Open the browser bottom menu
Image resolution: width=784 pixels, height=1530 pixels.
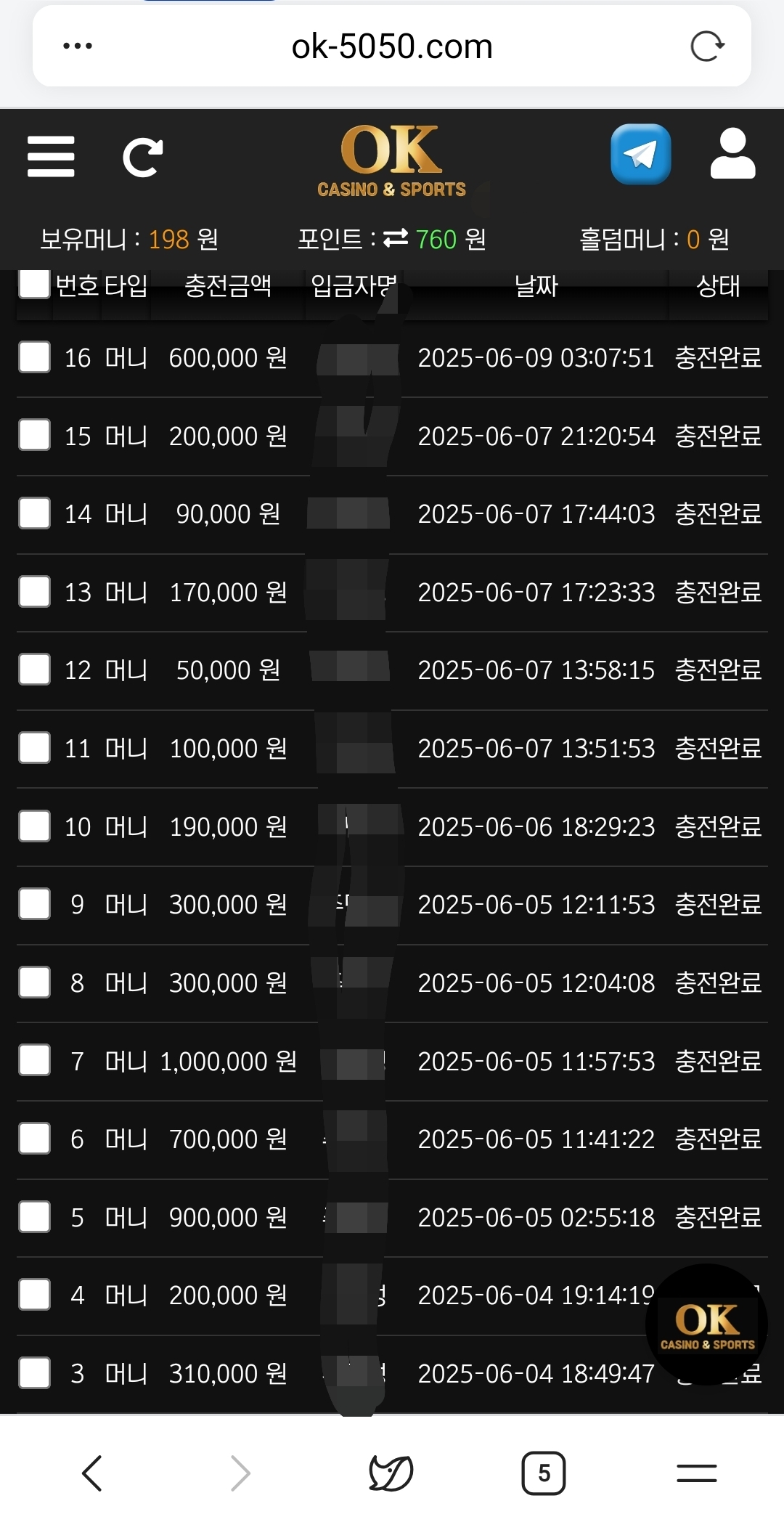click(x=697, y=1473)
